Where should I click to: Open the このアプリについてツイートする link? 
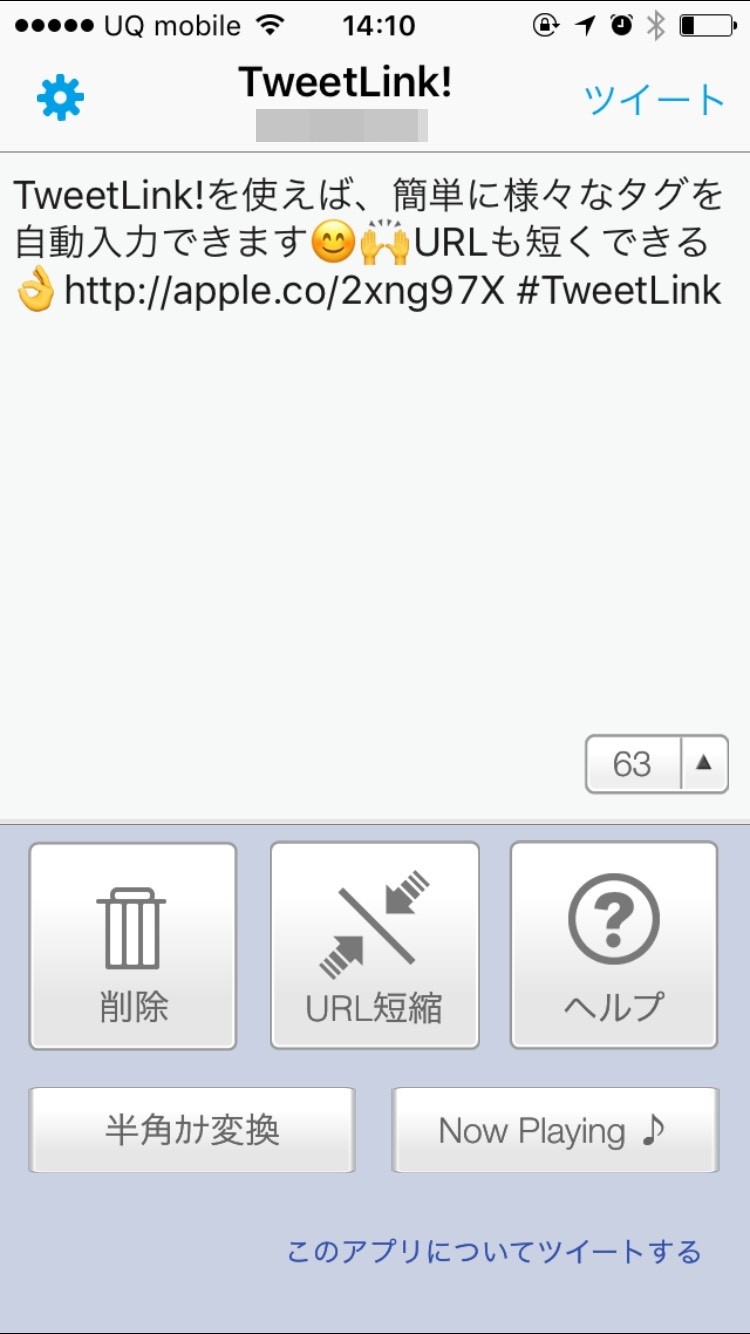[494, 1251]
